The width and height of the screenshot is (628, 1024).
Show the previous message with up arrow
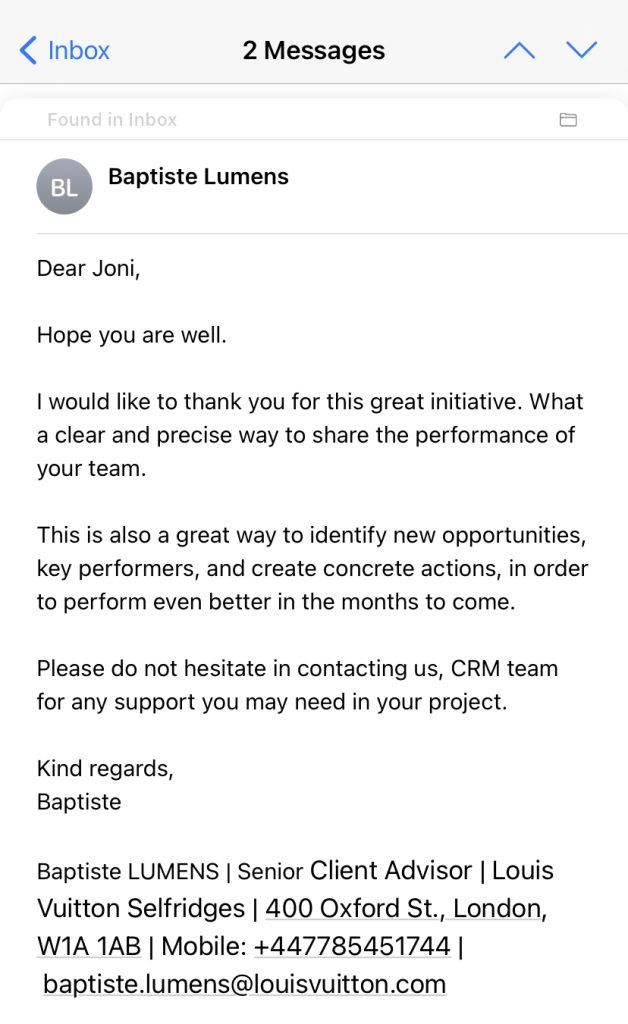point(520,50)
